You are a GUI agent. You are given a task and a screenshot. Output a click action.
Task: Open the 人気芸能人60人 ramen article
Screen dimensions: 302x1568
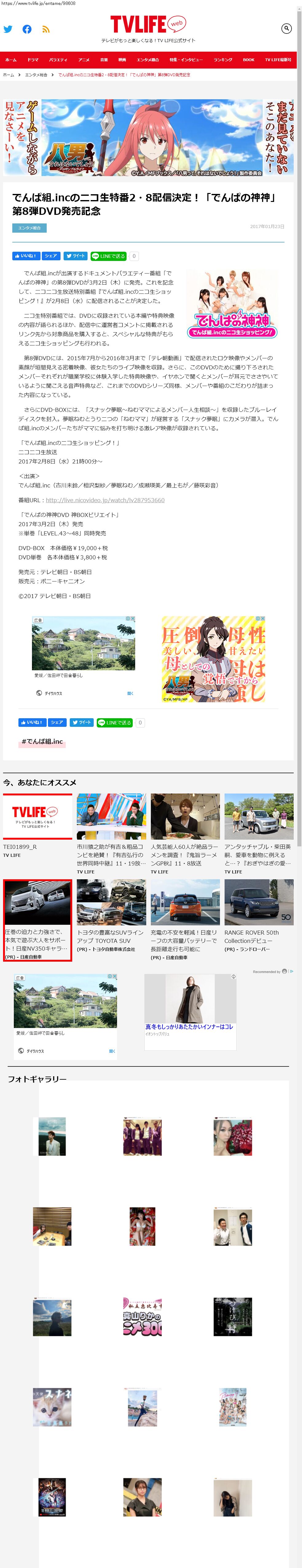pos(185,855)
